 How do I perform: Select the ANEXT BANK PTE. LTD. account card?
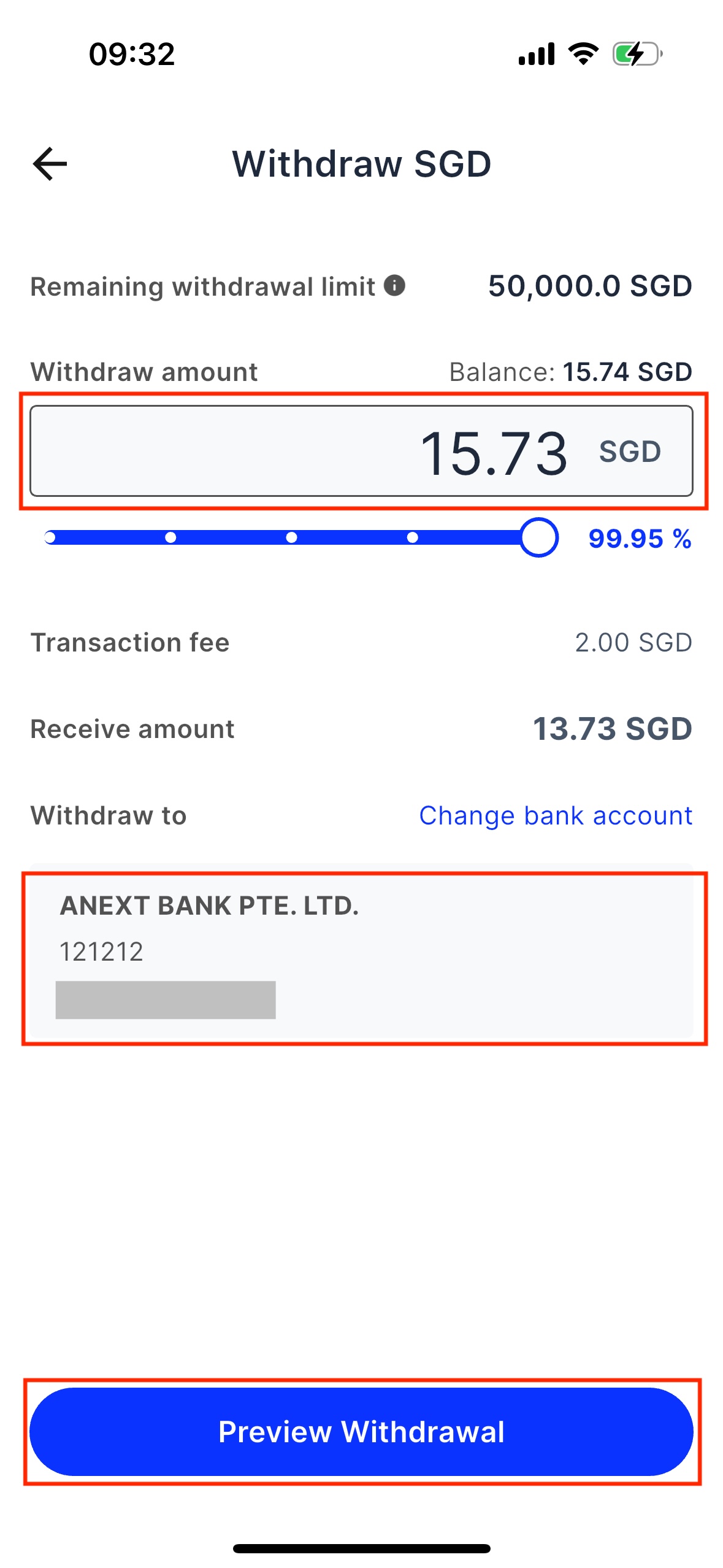coord(361,951)
